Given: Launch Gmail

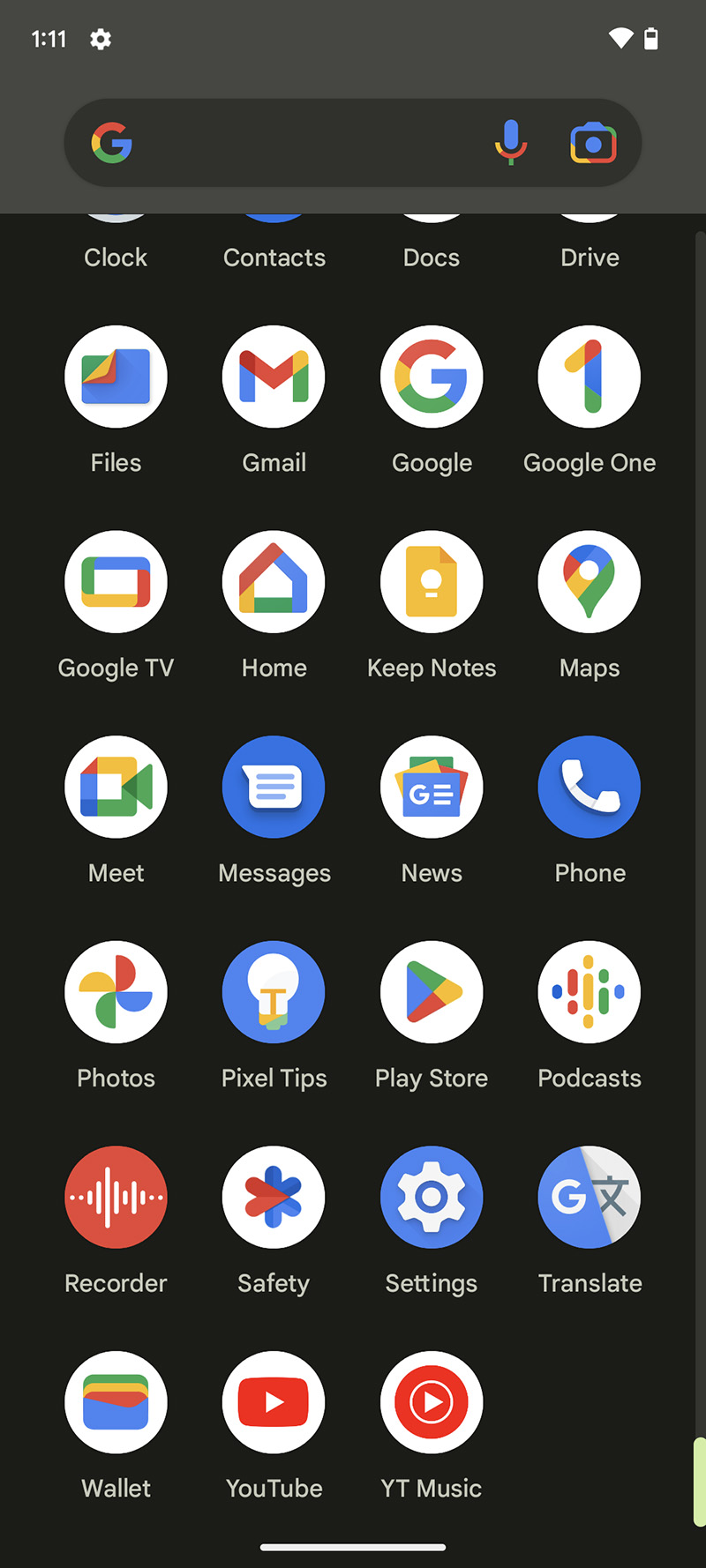Looking at the screenshot, I should pos(274,377).
